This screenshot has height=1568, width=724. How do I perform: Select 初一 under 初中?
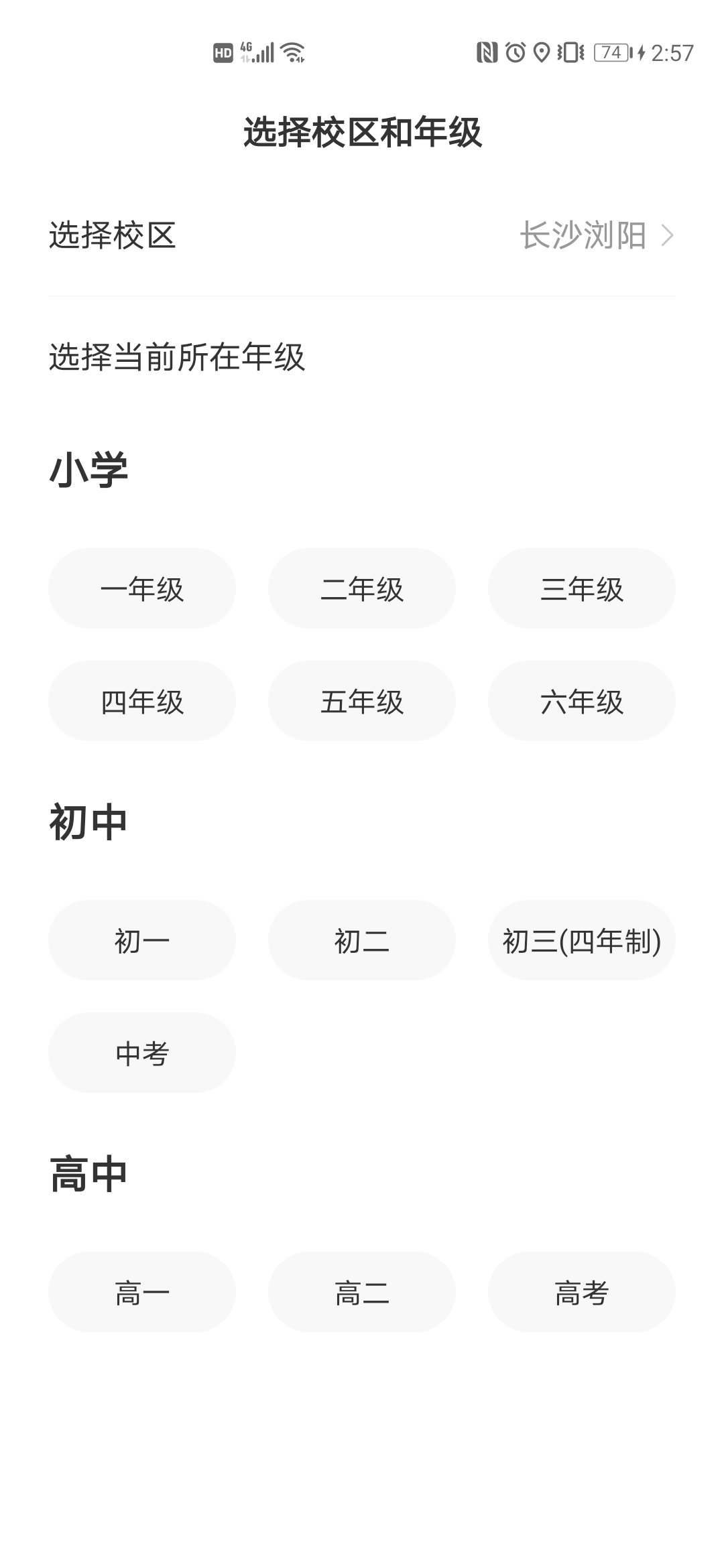pos(142,940)
